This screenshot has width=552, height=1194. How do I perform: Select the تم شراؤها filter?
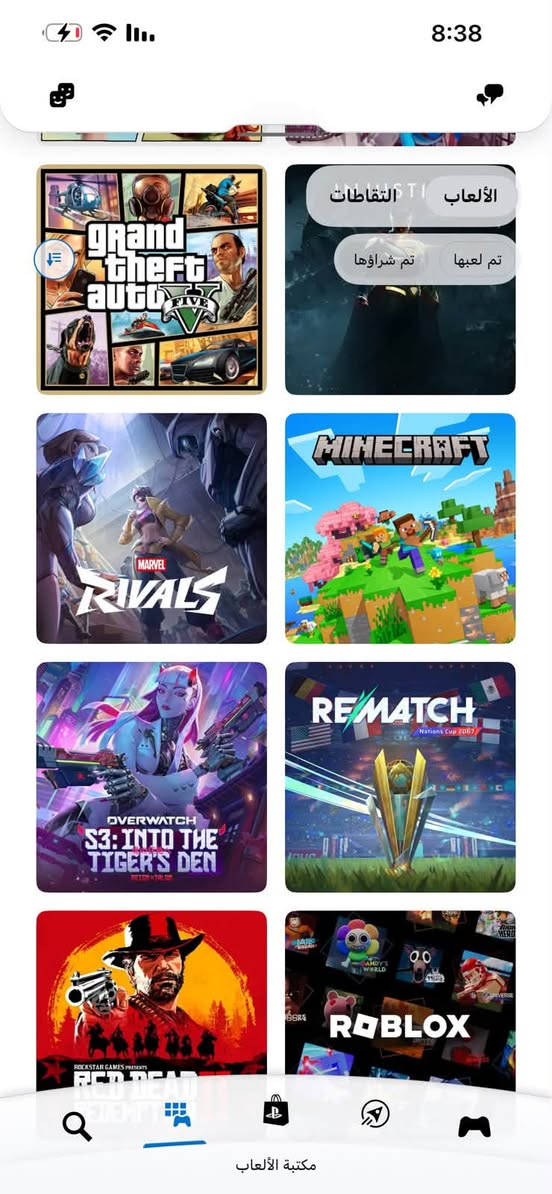click(x=384, y=260)
